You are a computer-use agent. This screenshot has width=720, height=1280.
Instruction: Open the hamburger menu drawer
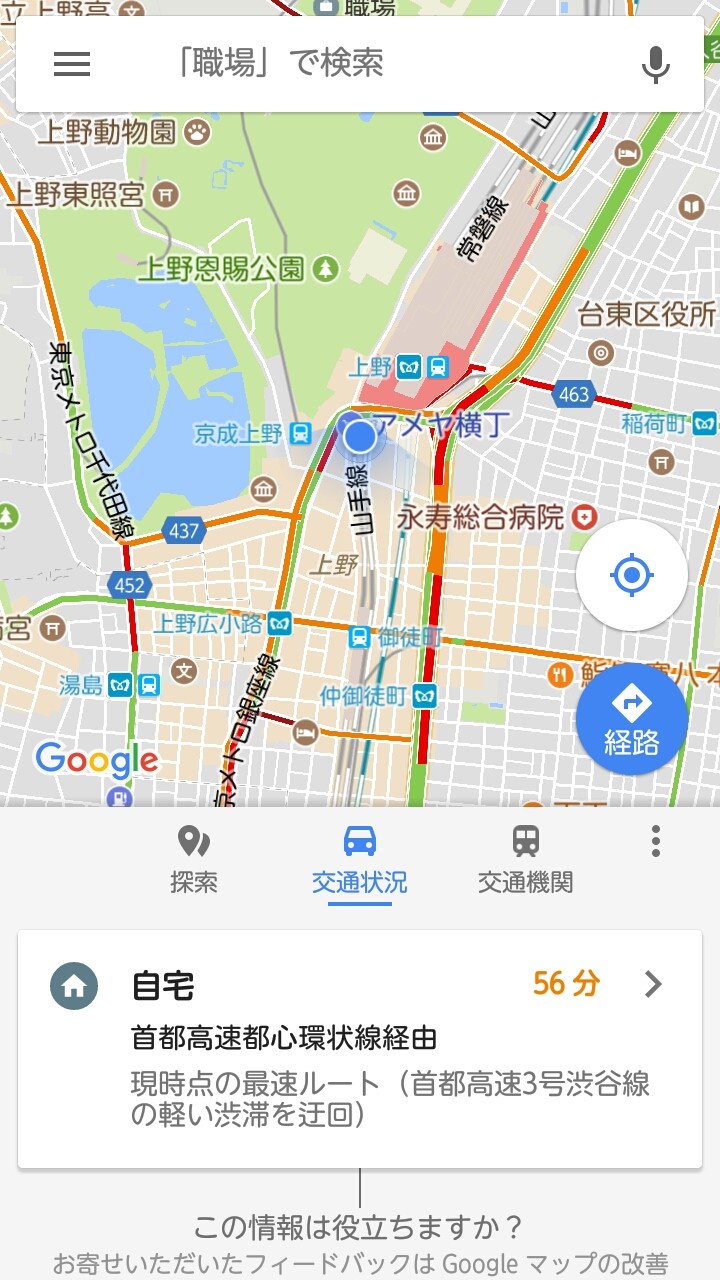[x=72, y=64]
